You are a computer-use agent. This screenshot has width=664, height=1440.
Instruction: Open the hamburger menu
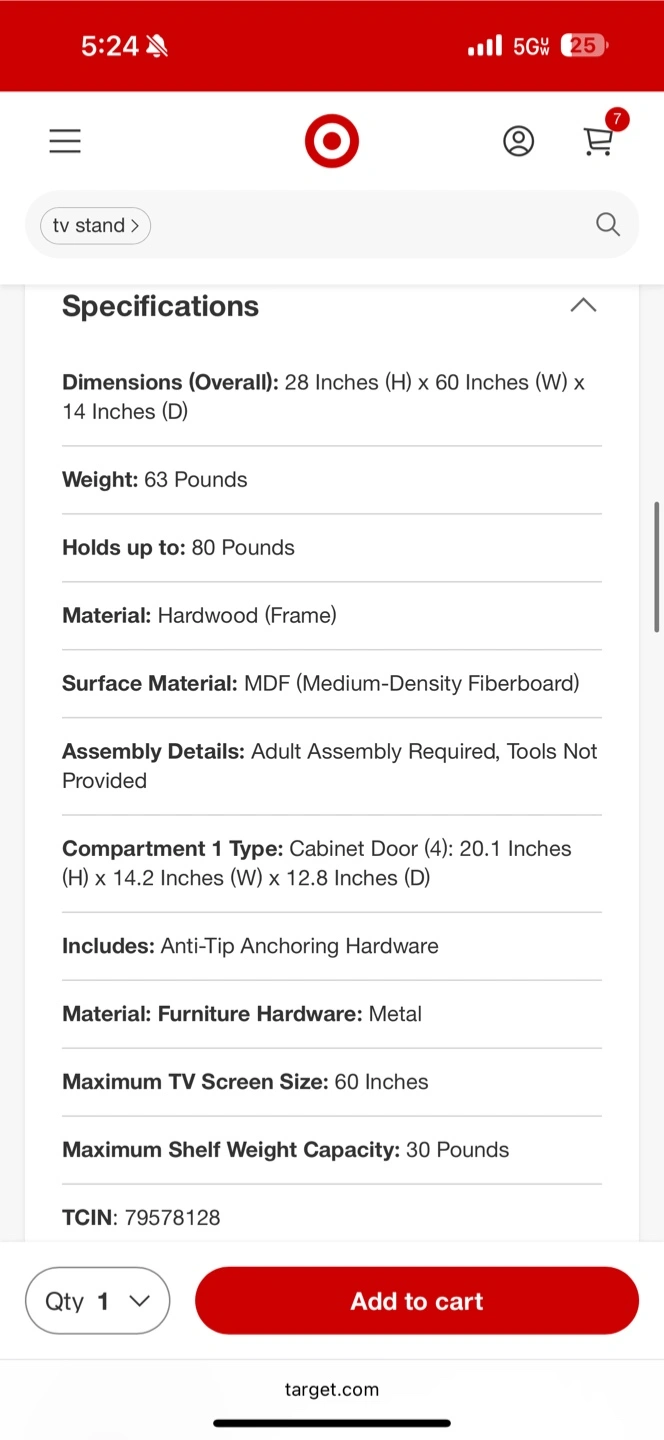click(65, 141)
